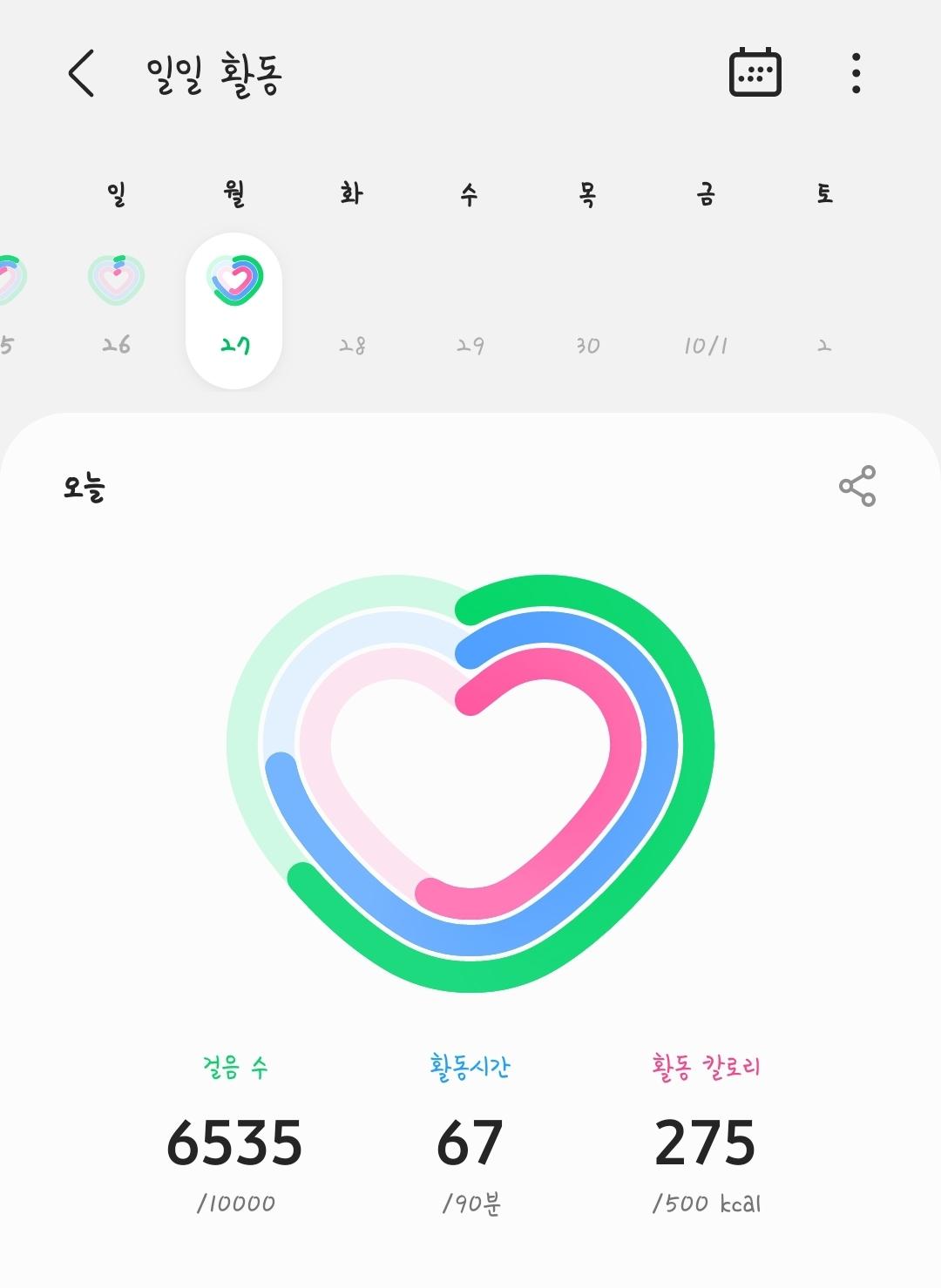Open the more options menu

click(x=856, y=73)
